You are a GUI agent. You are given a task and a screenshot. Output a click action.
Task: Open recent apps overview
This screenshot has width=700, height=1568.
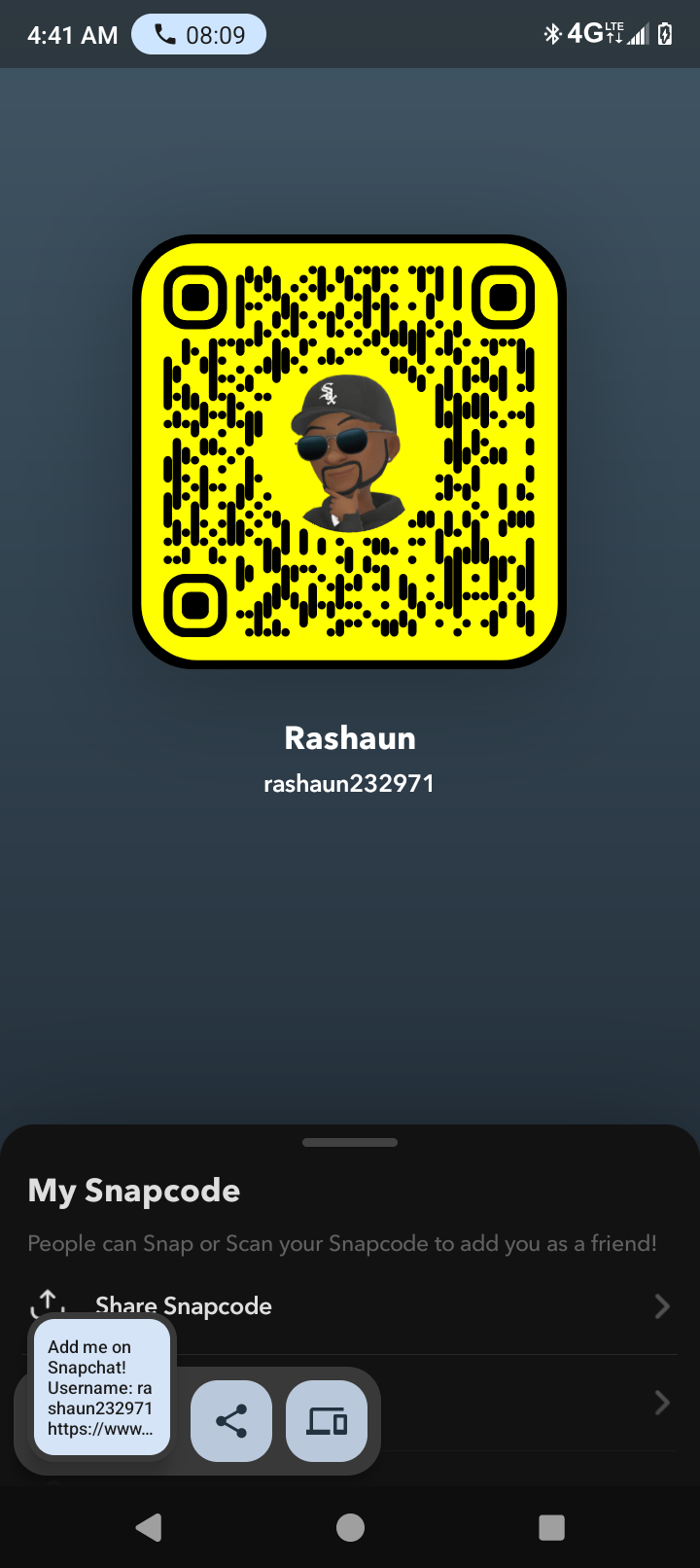click(x=551, y=1527)
